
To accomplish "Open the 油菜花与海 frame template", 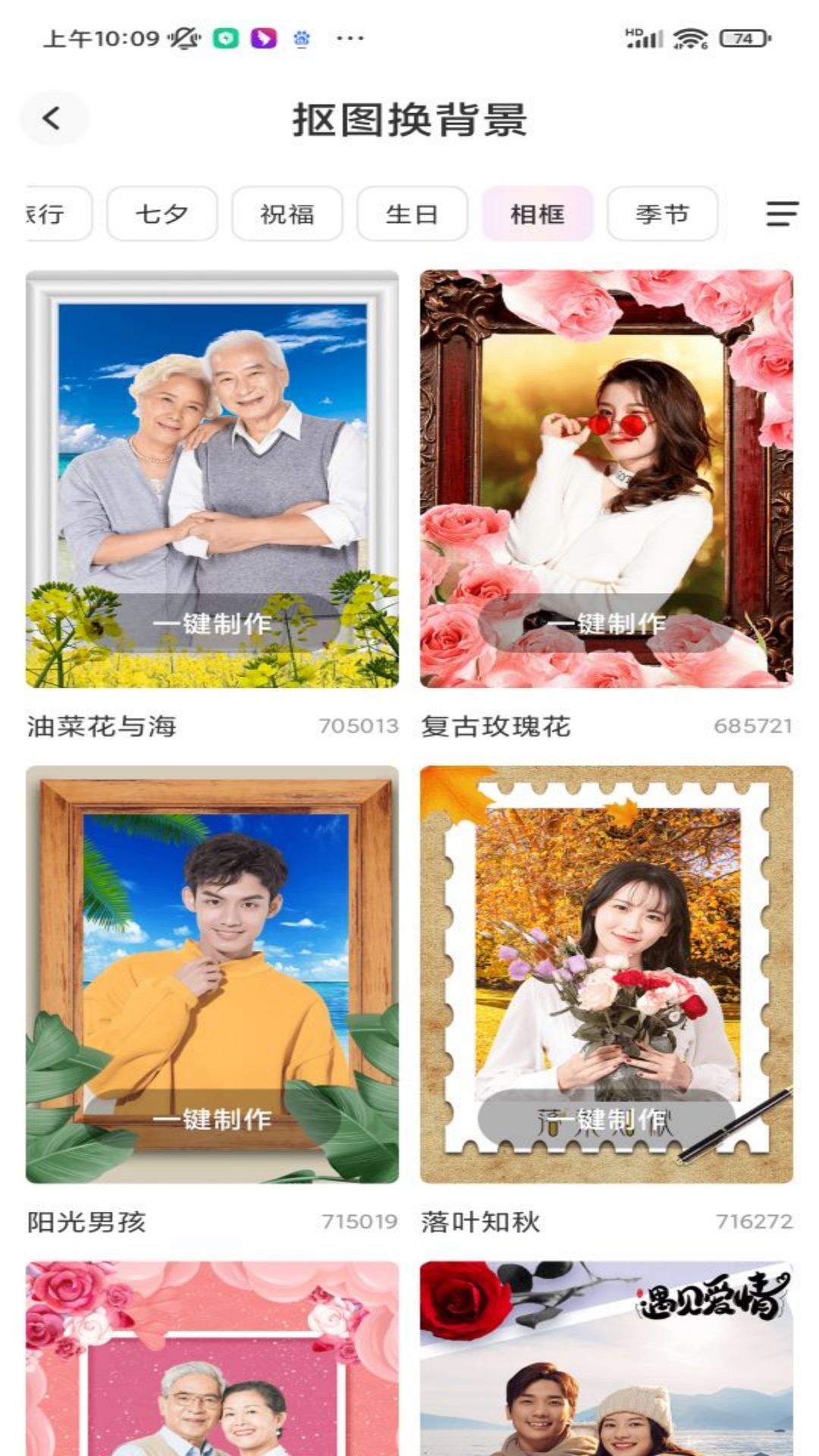I will (x=212, y=440).
